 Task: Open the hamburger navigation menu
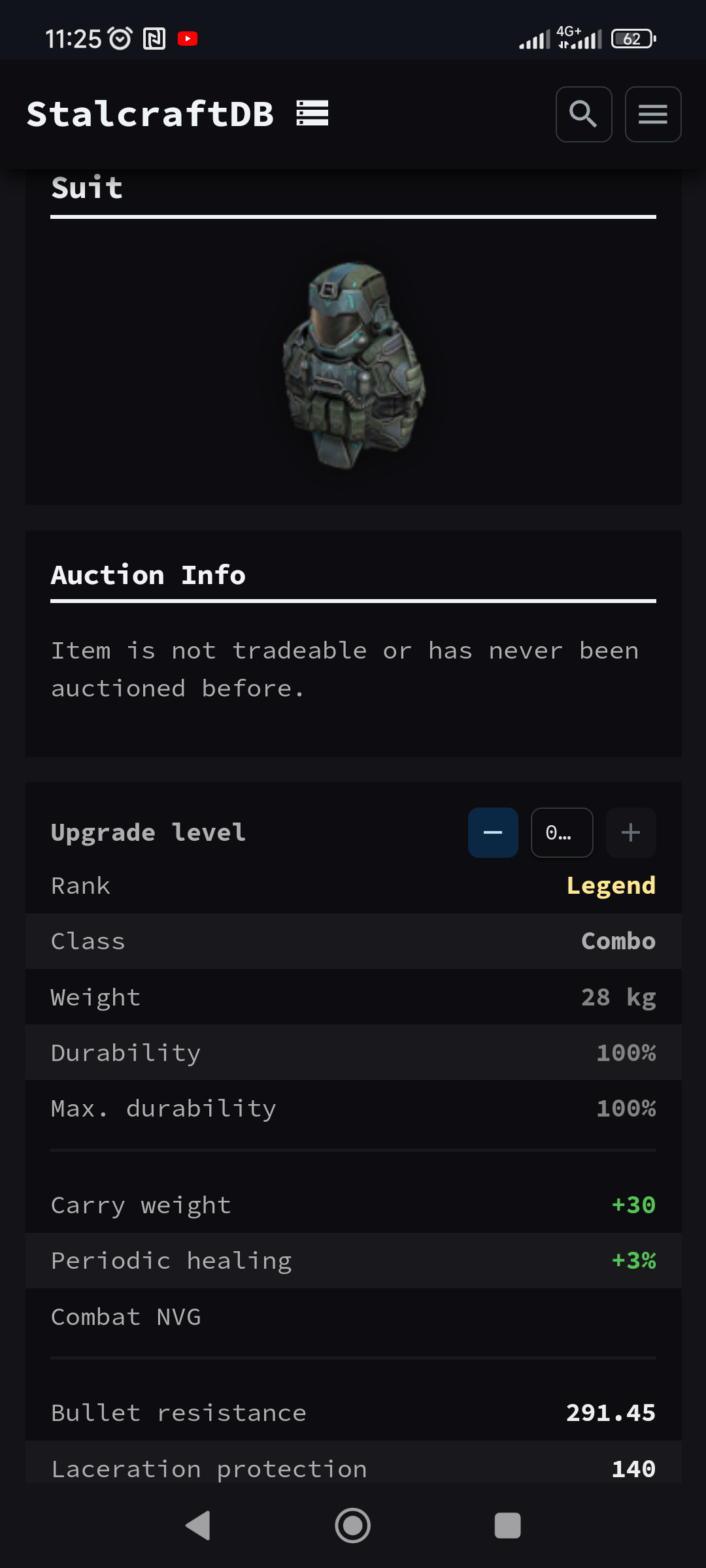pyautogui.click(x=652, y=114)
